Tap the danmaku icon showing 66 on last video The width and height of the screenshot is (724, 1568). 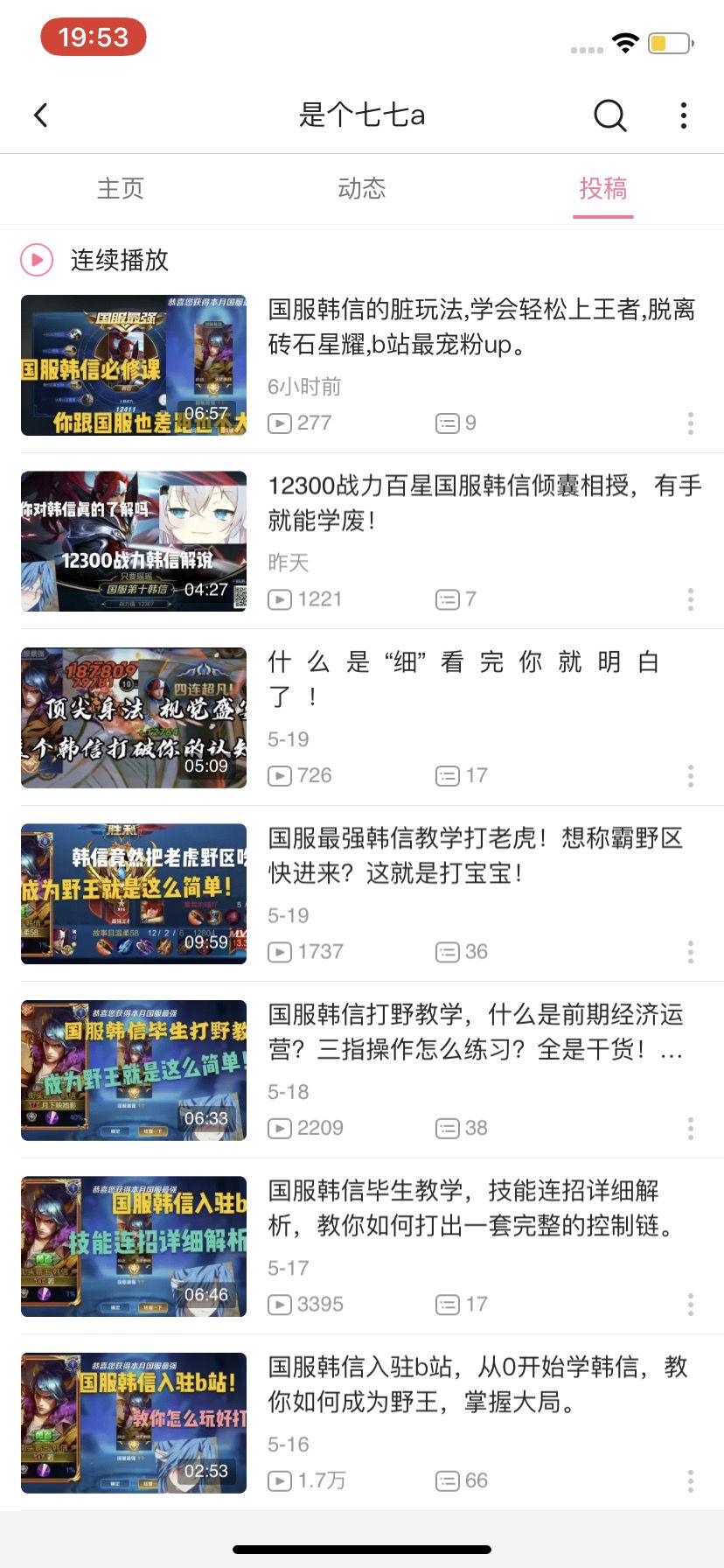[x=447, y=1480]
